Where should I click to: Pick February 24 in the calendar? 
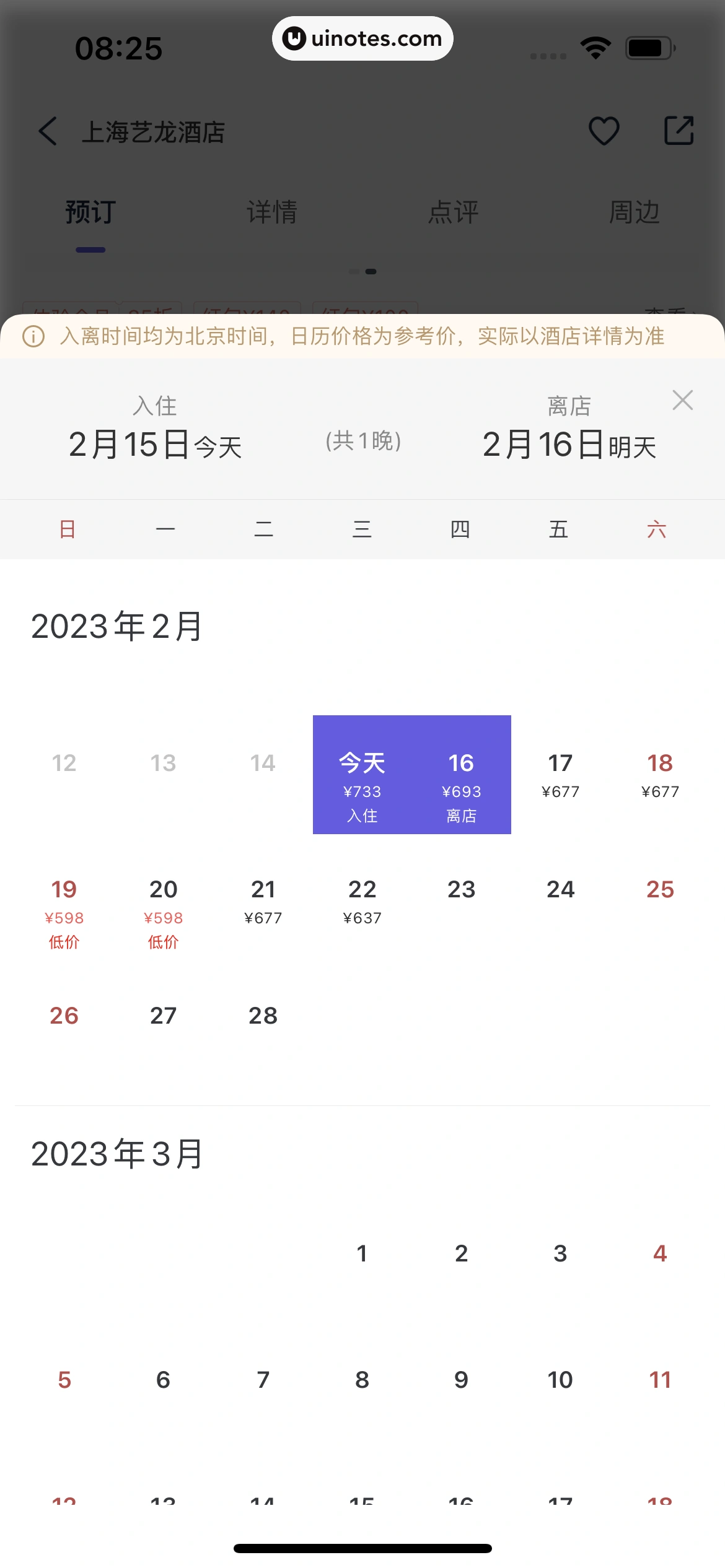[560, 891]
